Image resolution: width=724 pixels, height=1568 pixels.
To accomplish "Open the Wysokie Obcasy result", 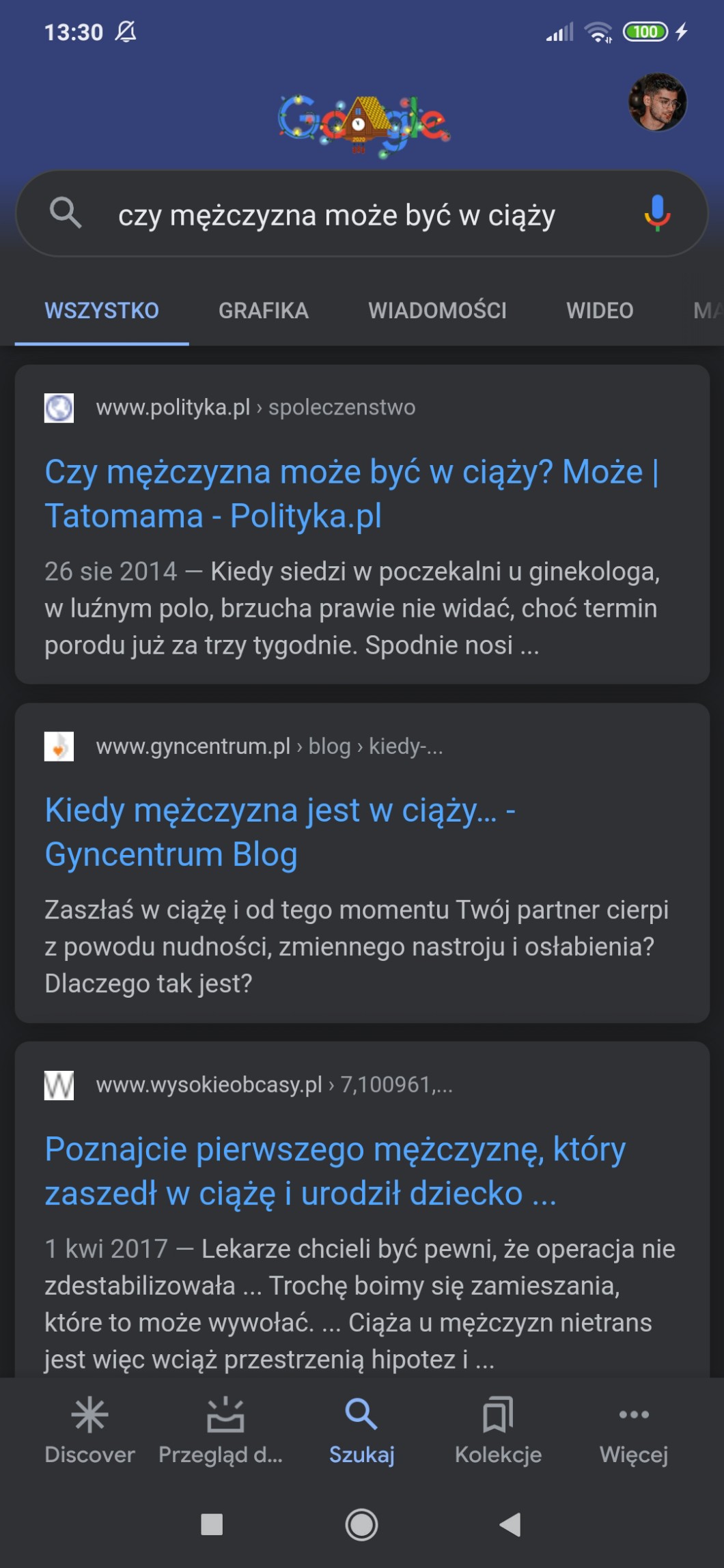I will point(335,1171).
